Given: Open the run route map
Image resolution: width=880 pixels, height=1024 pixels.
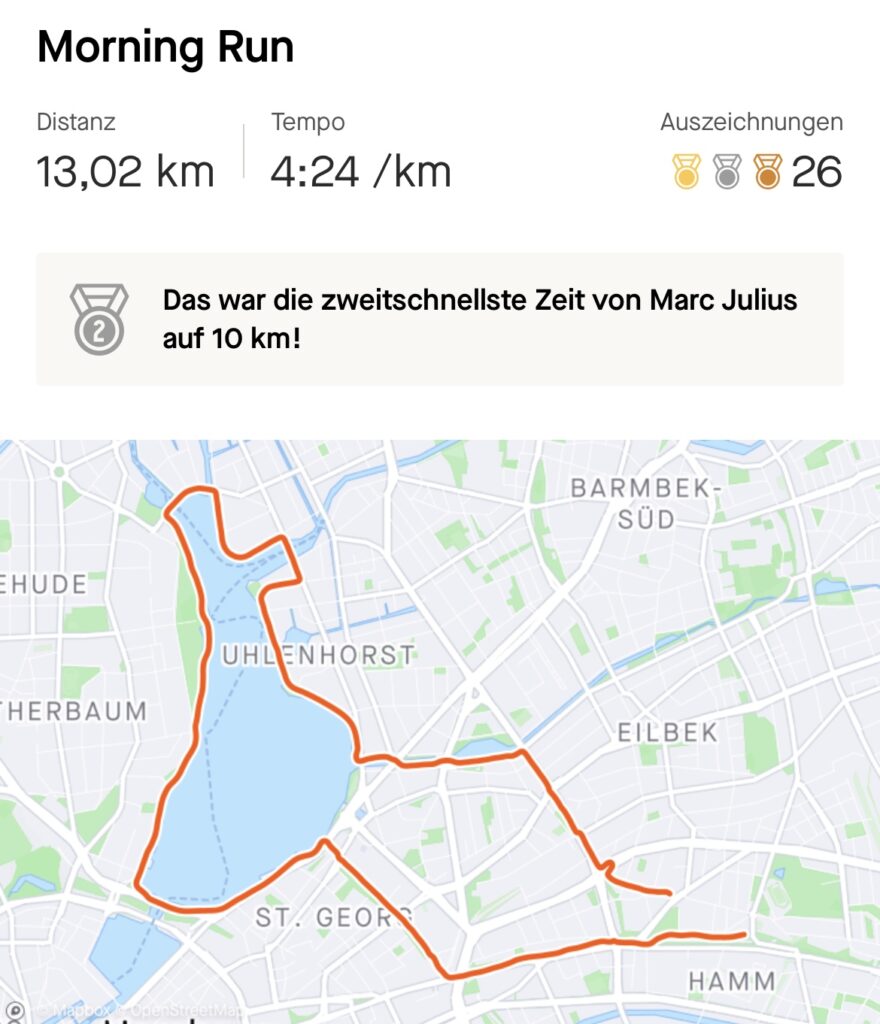Looking at the screenshot, I should pos(440,730).
